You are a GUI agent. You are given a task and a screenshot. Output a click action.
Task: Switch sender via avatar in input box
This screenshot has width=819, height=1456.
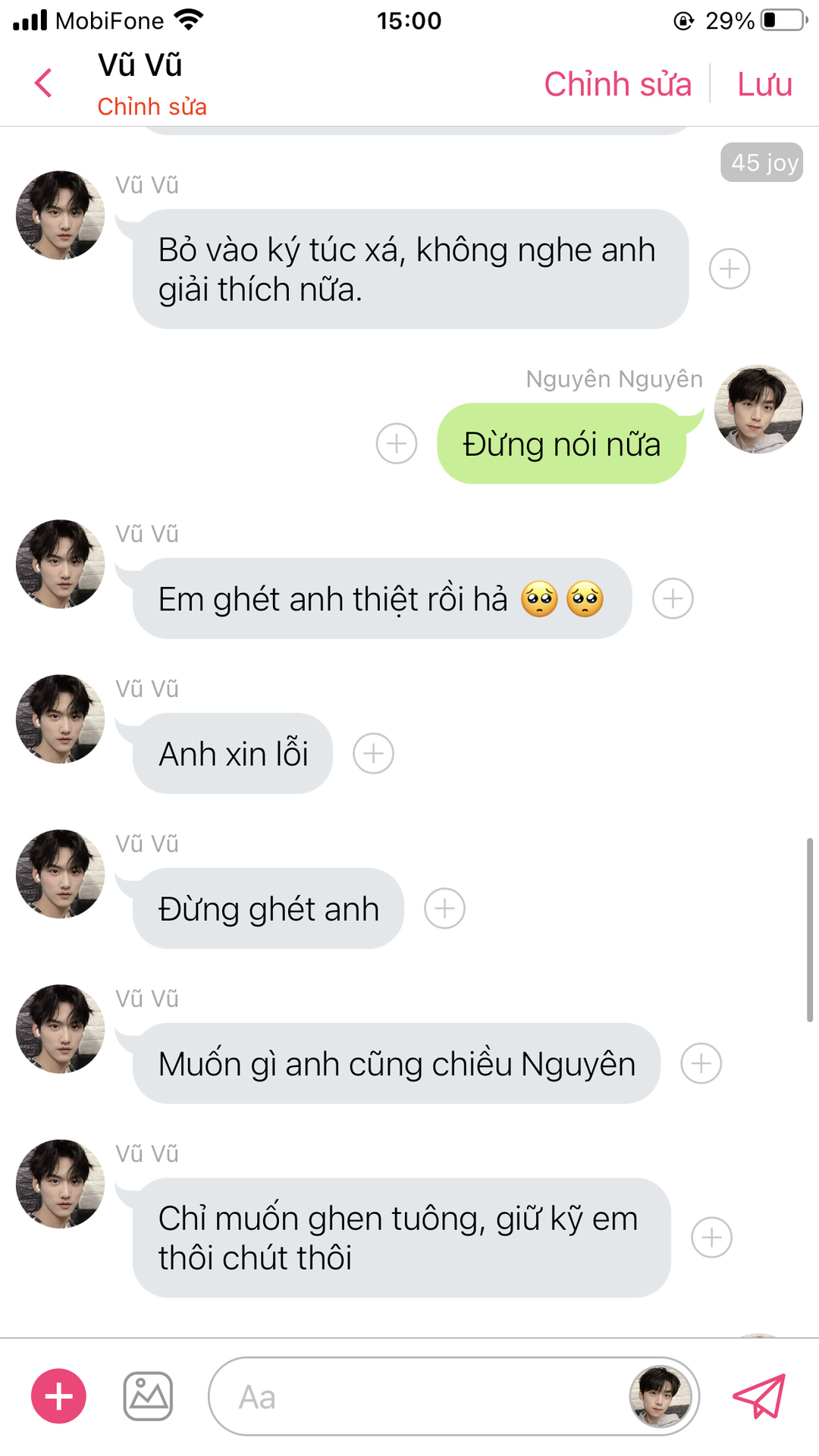coord(661,1396)
